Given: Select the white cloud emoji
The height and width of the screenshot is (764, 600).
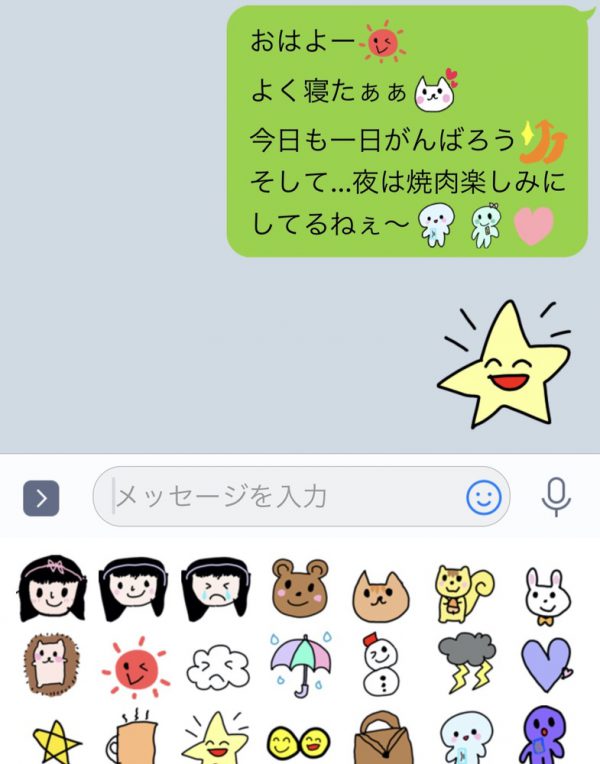Looking at the screenshot, I should [217, 666].
